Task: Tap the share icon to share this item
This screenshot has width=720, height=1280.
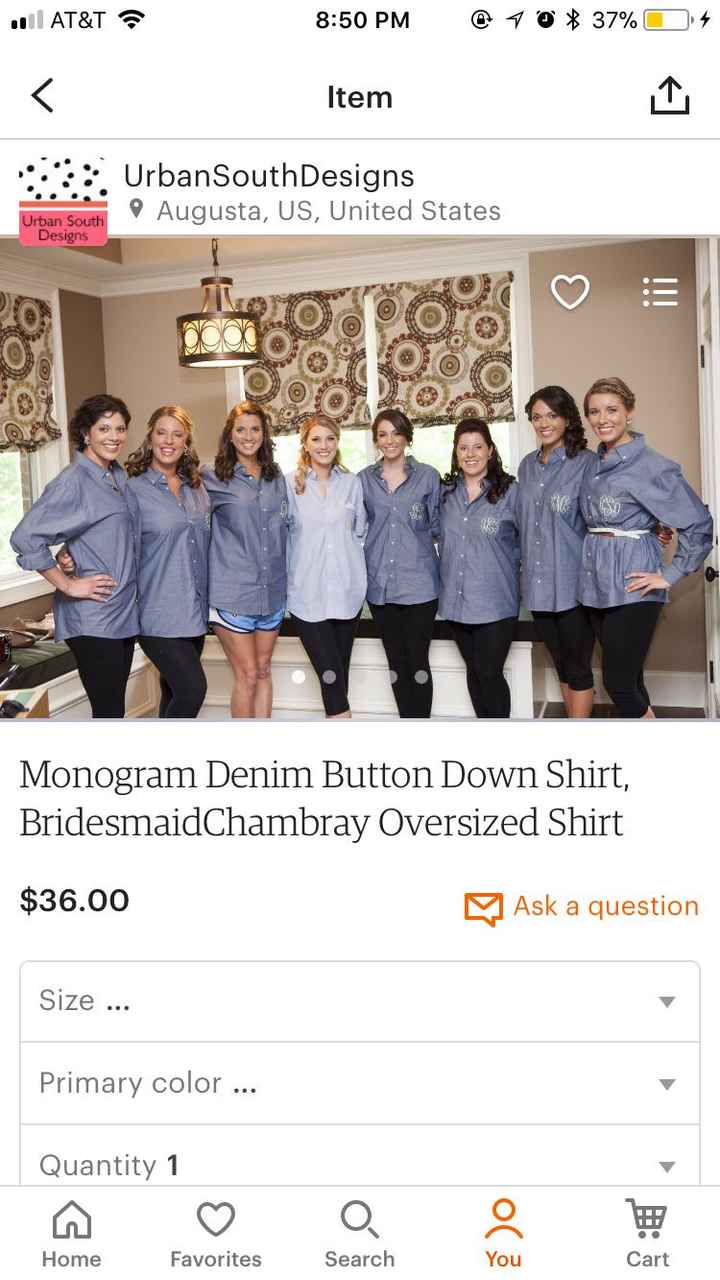Action: pos(670,95)
